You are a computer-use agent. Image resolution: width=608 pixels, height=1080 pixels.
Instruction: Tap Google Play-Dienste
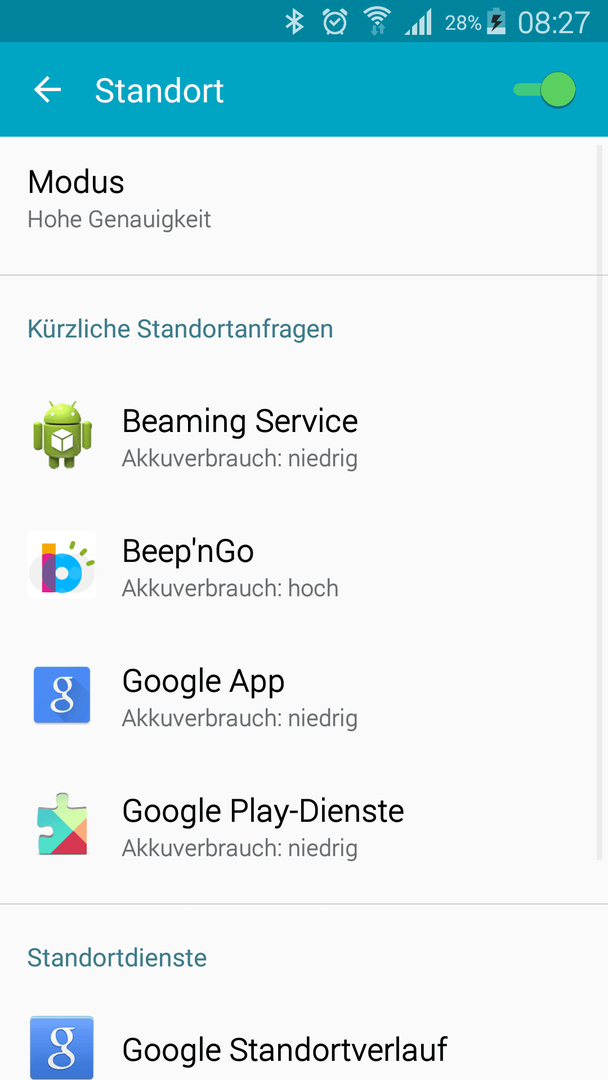(304, 825)
